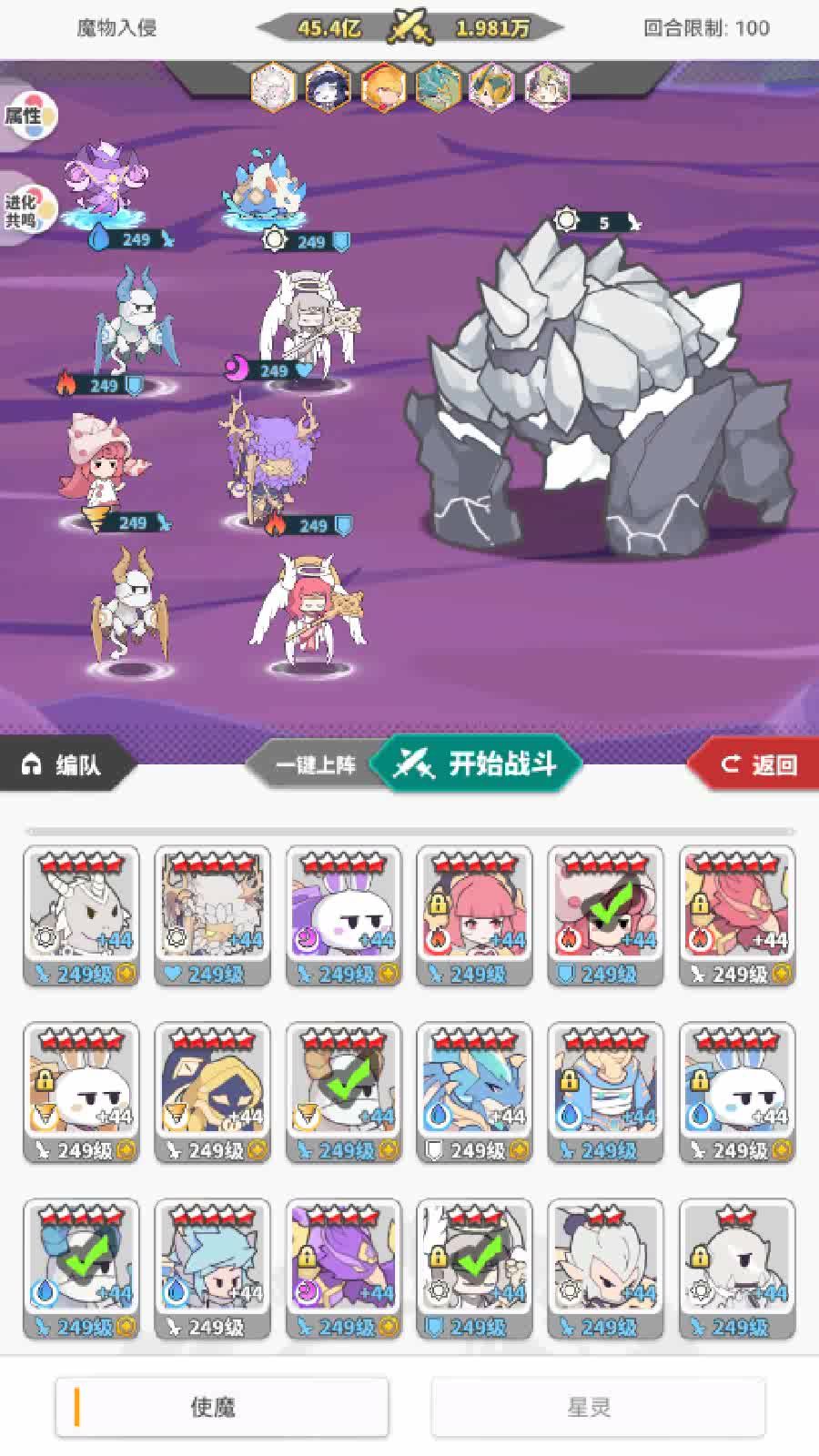Select the blue spiky-haired familiar card

[212, 1268]
